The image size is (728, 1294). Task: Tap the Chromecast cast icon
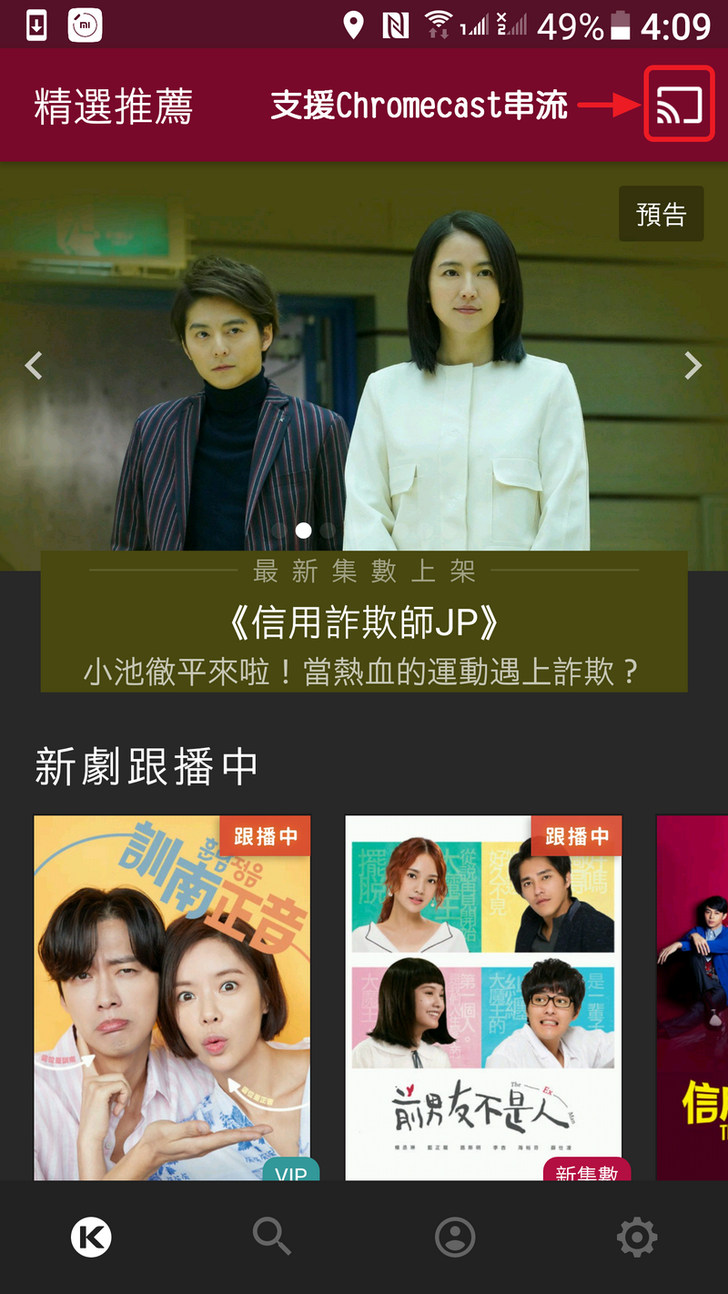(x=679, y=104)
